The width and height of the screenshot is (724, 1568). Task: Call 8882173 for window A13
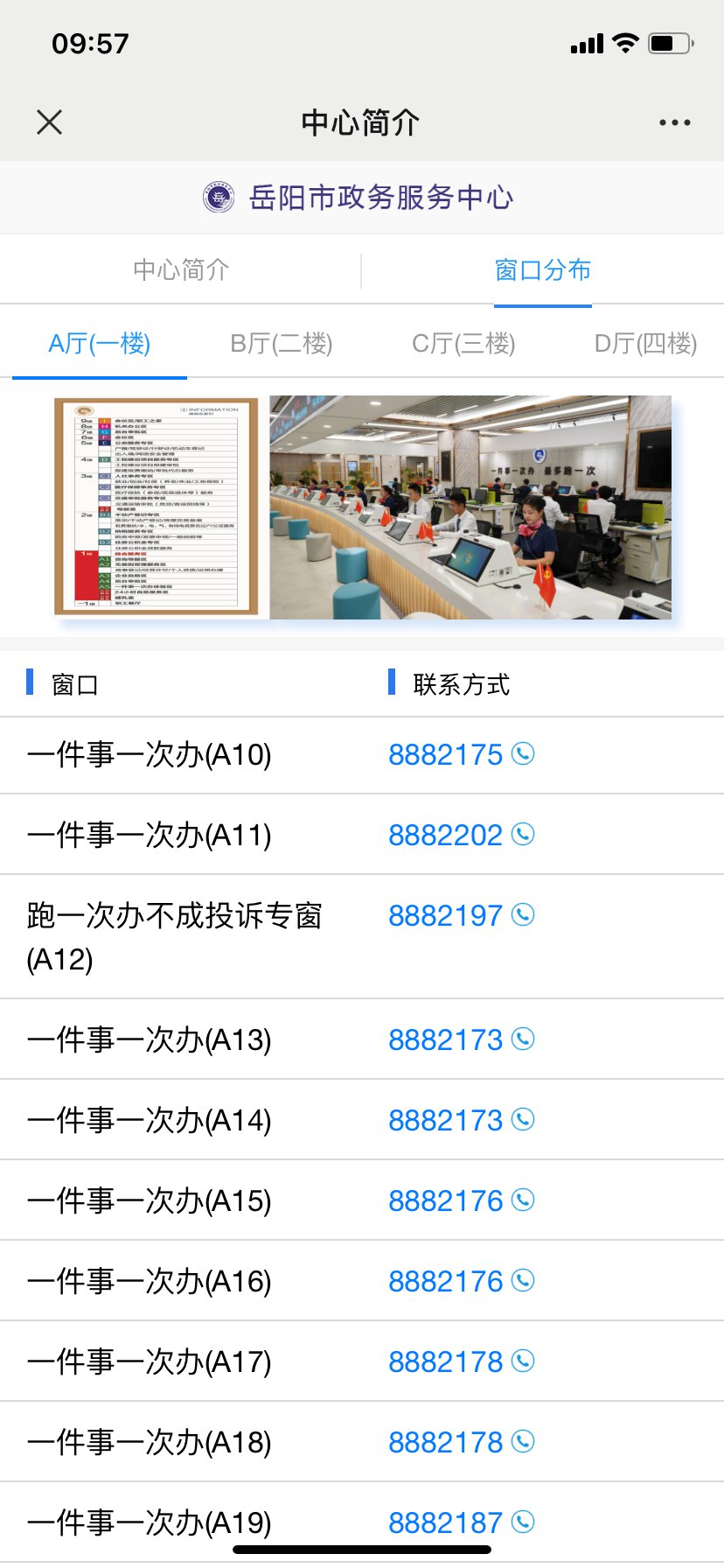pos(461,1039)
